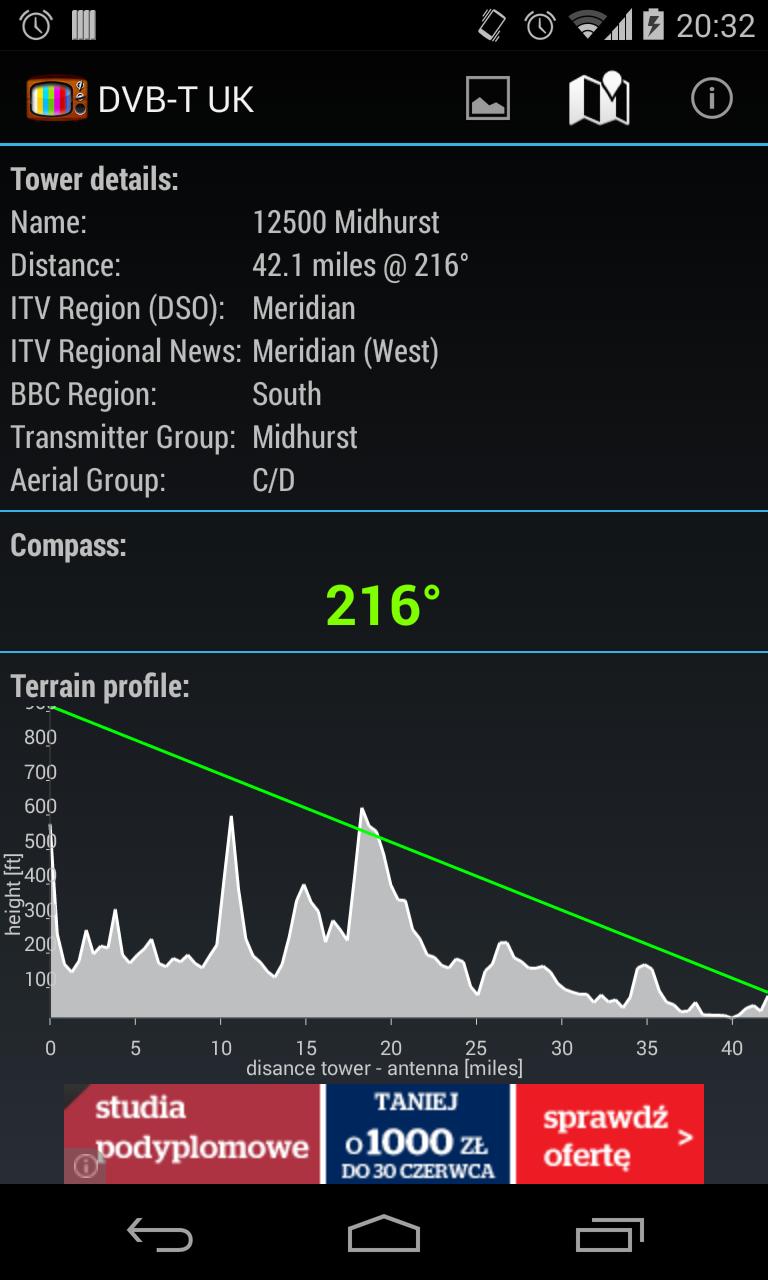This screenshot has height=1280, width=768.
Task: Tap the DVB-T UK title text
Action: [176, 99]
